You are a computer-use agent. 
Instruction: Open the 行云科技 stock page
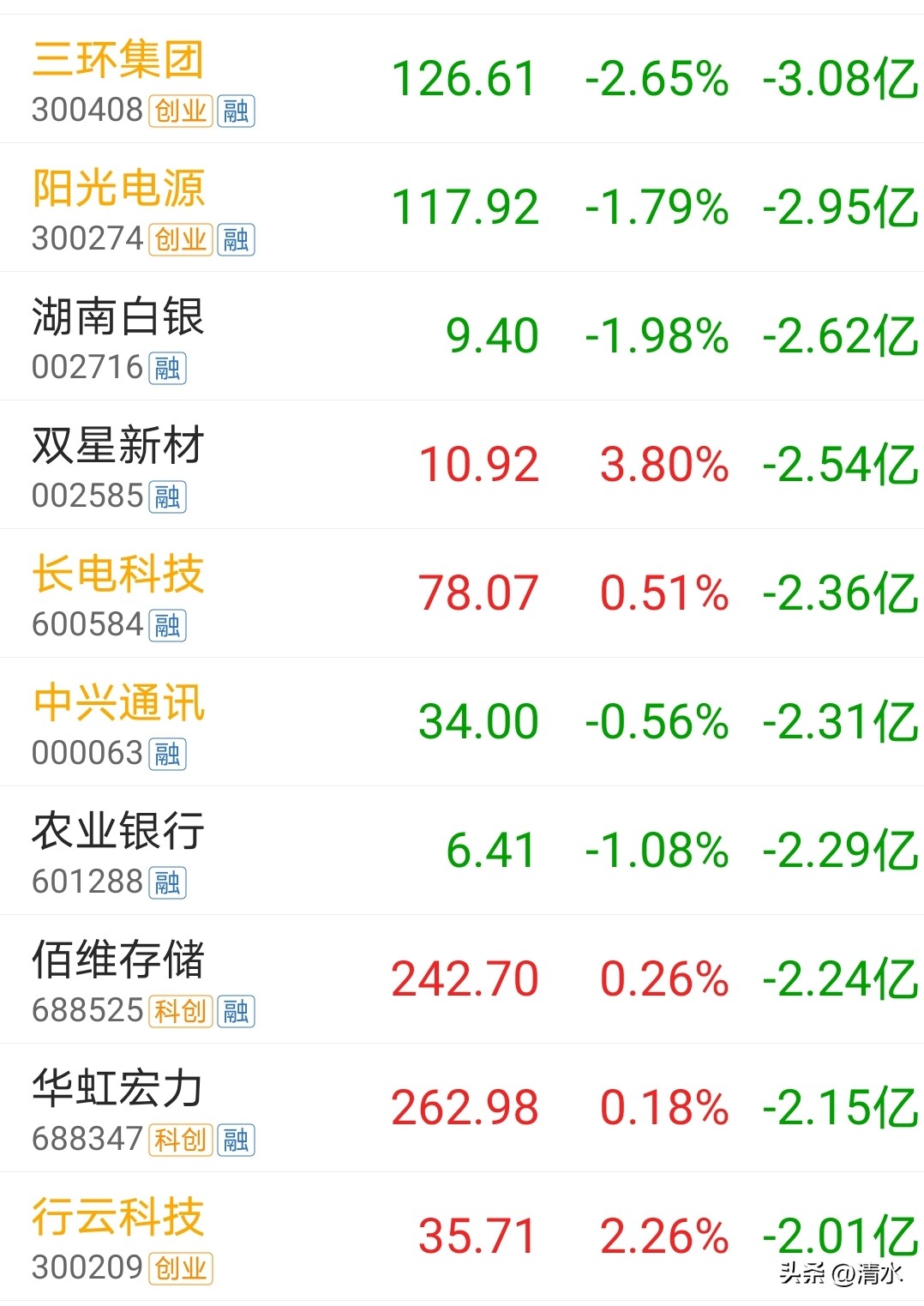462,1237
